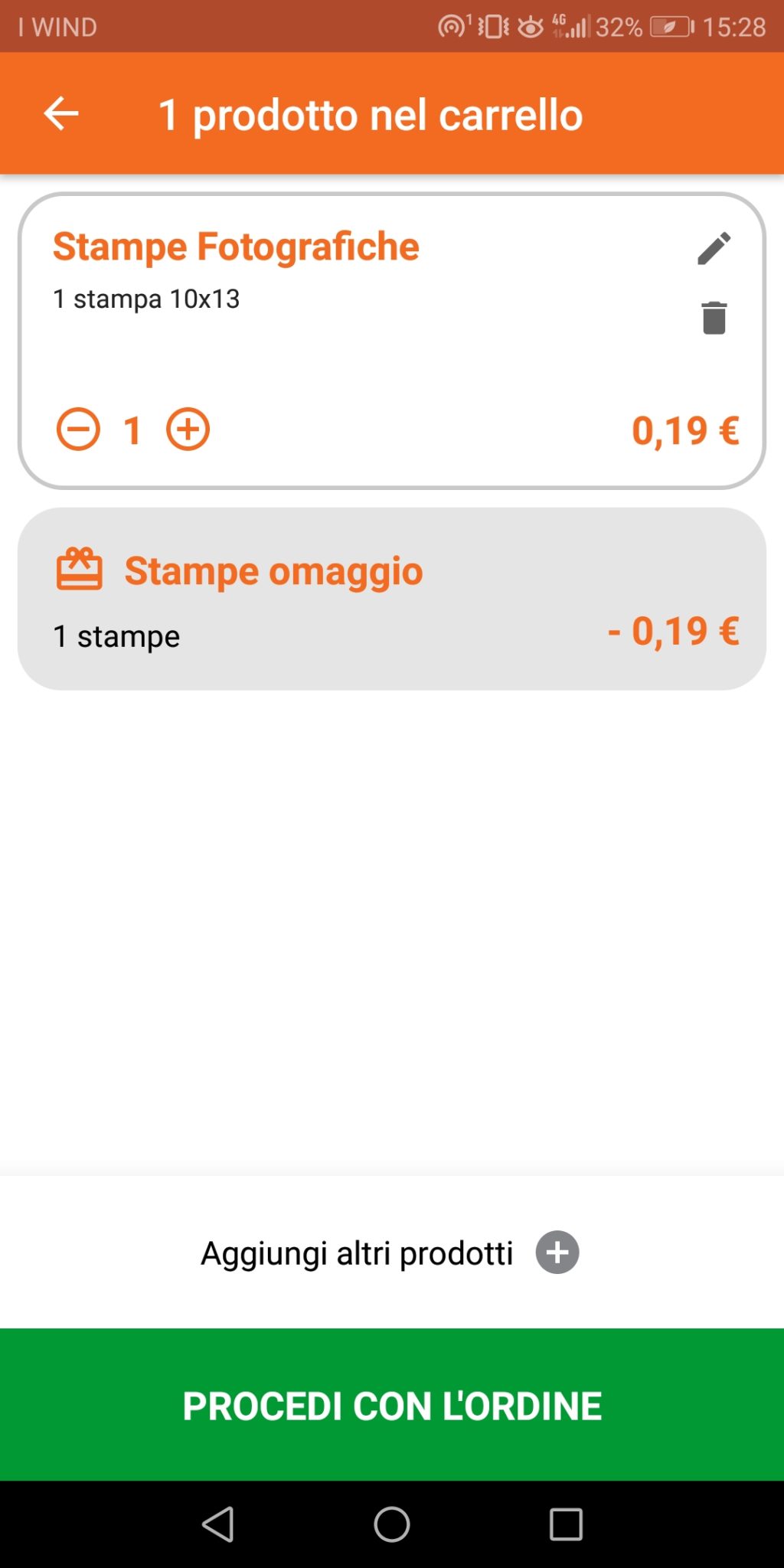Tap Aggiungi altri prodotti
The image size is (784, 1568).
pyautogui.click(x=390, y=1253)
